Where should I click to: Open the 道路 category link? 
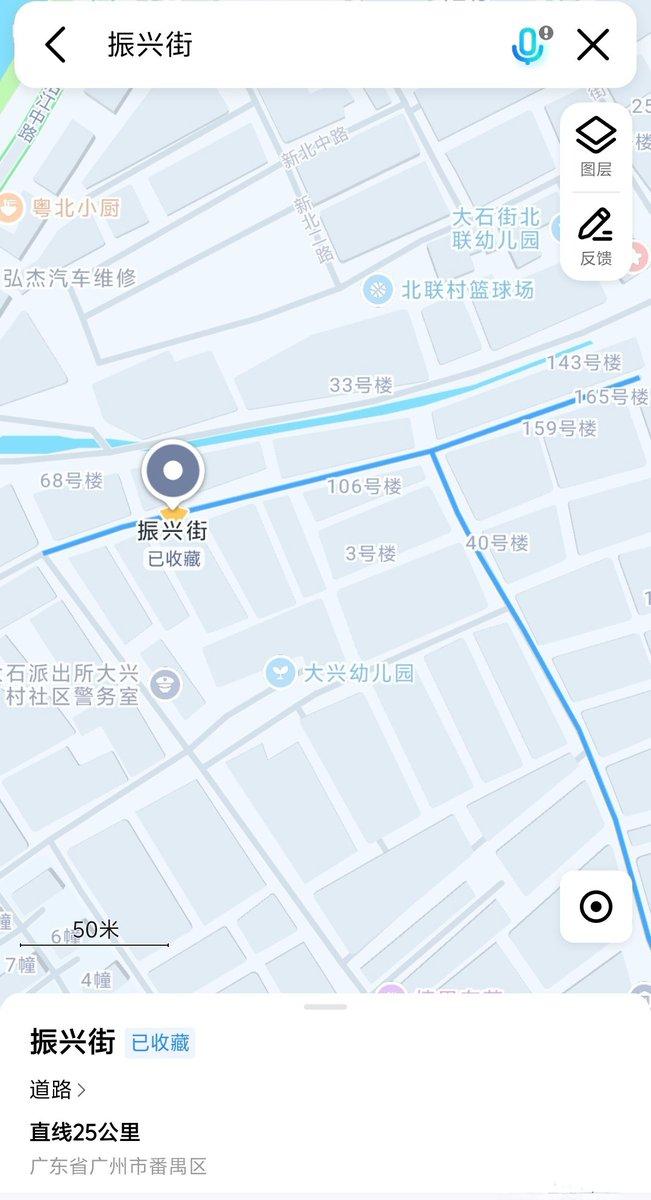coord(58,1089)
